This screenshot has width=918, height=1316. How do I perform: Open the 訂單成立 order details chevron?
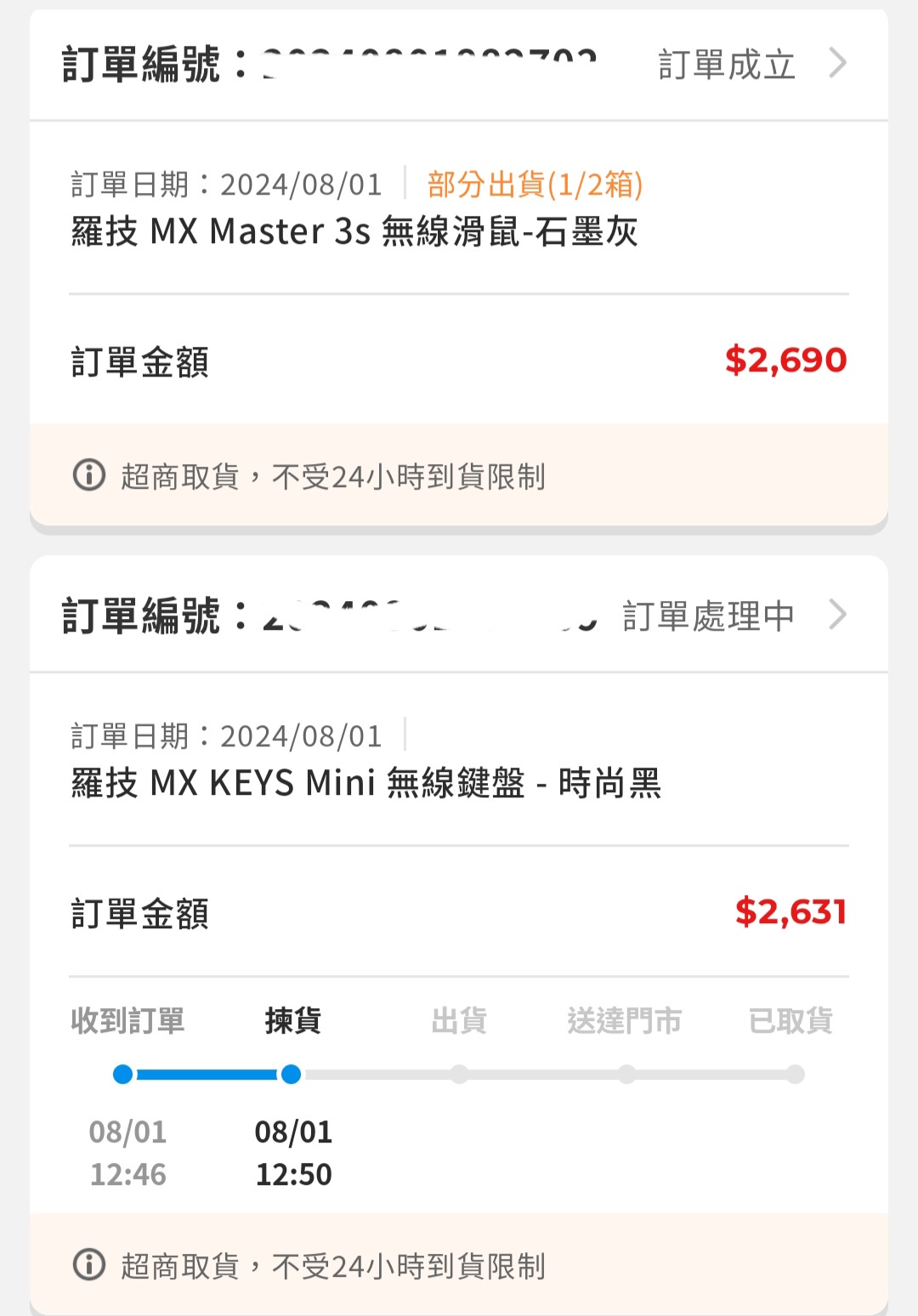click(x=837, y=63)
